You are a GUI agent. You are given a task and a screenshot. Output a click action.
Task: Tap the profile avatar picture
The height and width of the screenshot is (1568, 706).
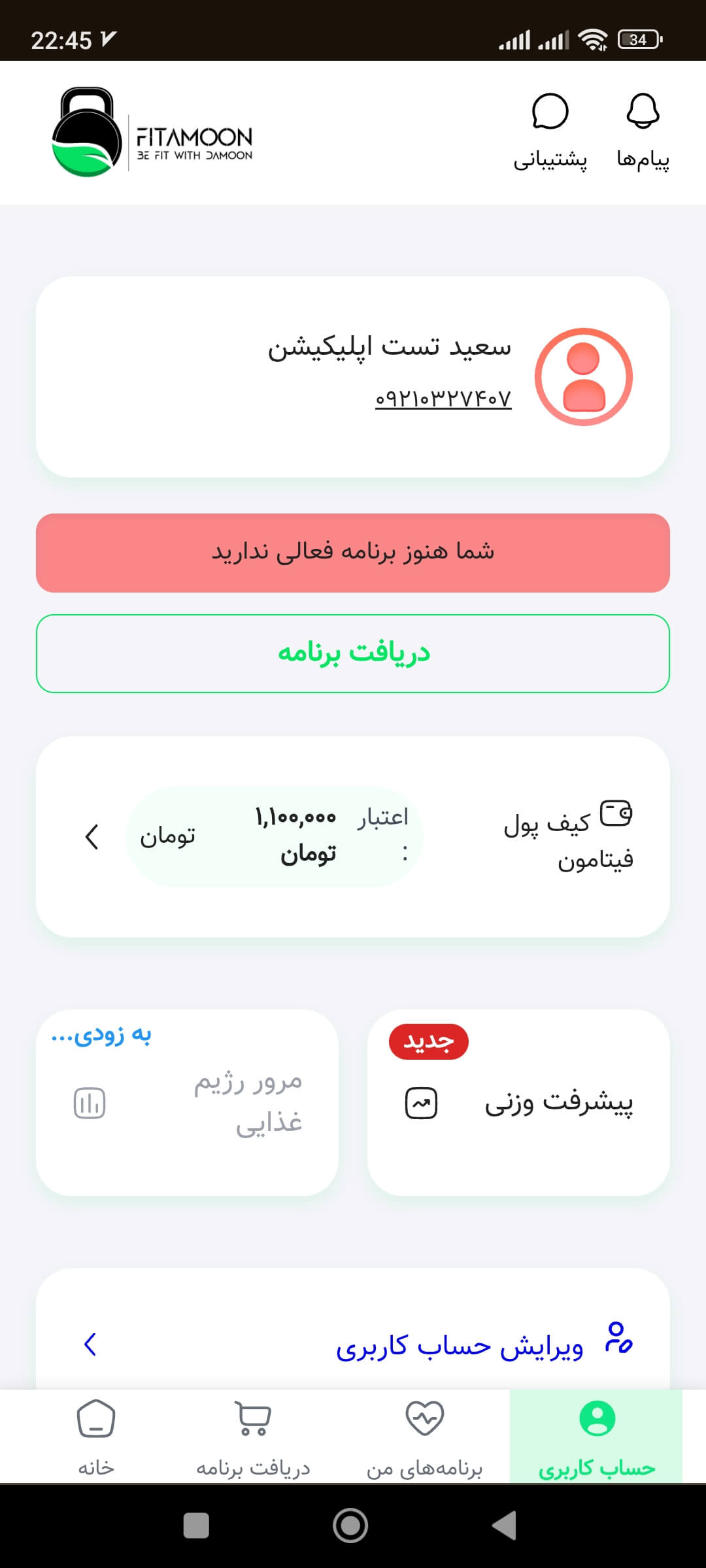pos(583,377)
